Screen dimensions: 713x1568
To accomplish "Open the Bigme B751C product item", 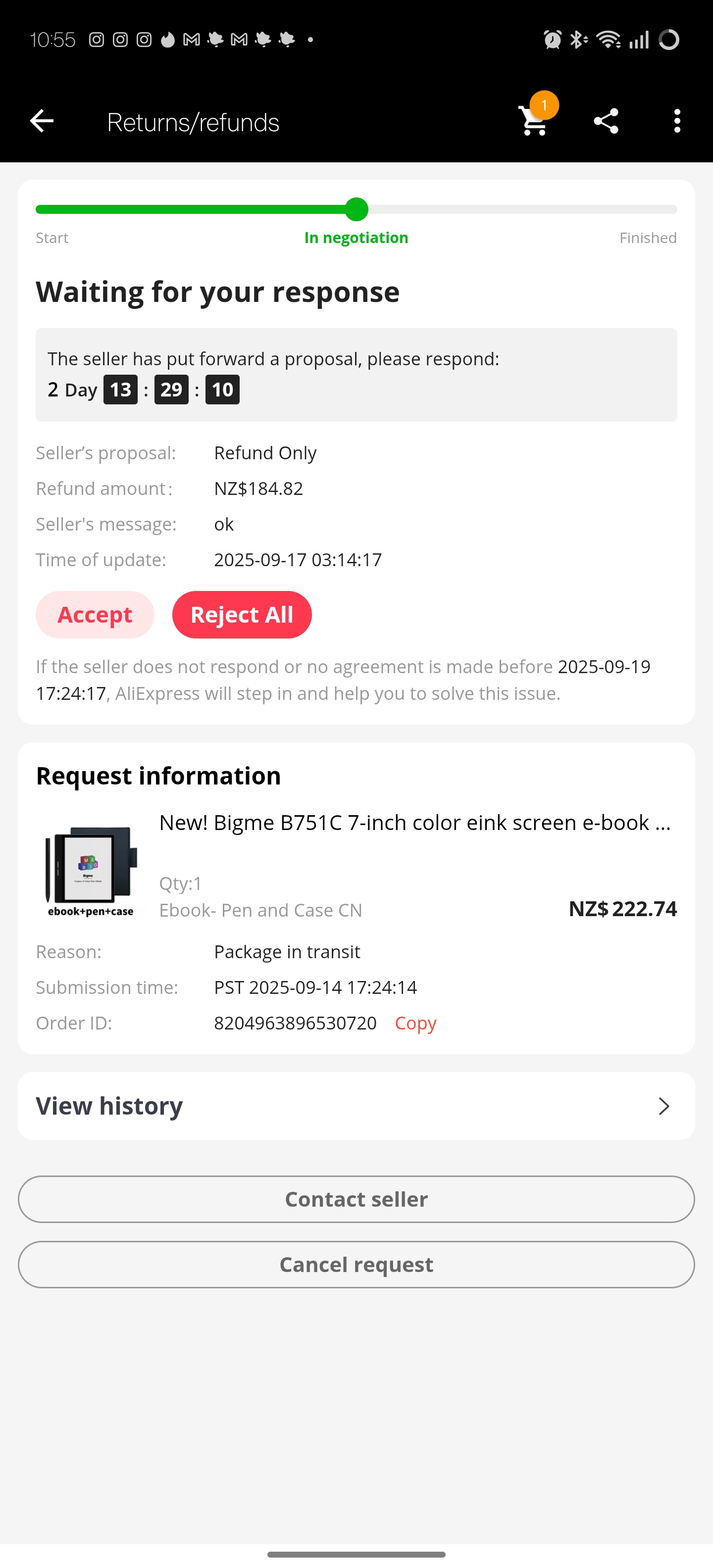I will [x=356, y=865].
